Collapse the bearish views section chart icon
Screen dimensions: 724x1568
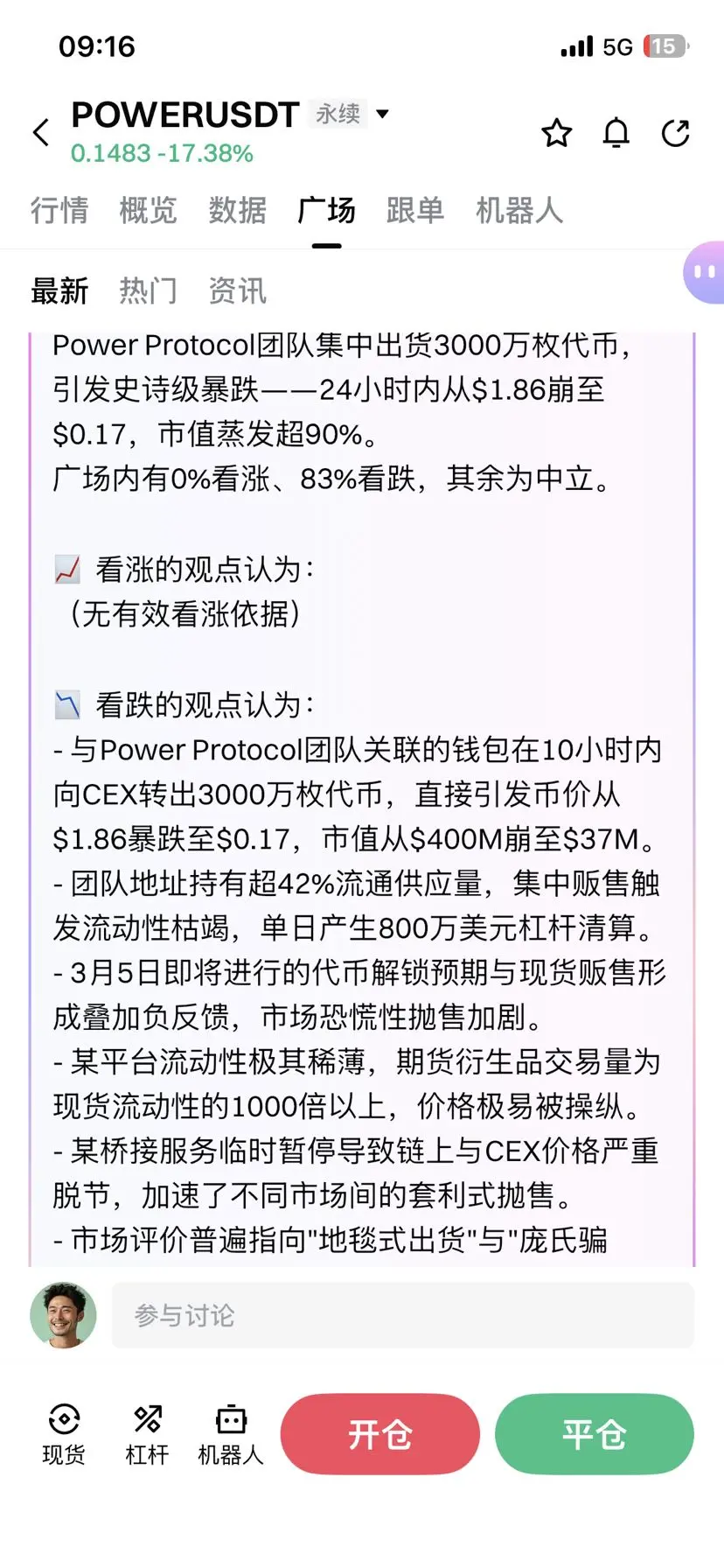tap(66, 703)
